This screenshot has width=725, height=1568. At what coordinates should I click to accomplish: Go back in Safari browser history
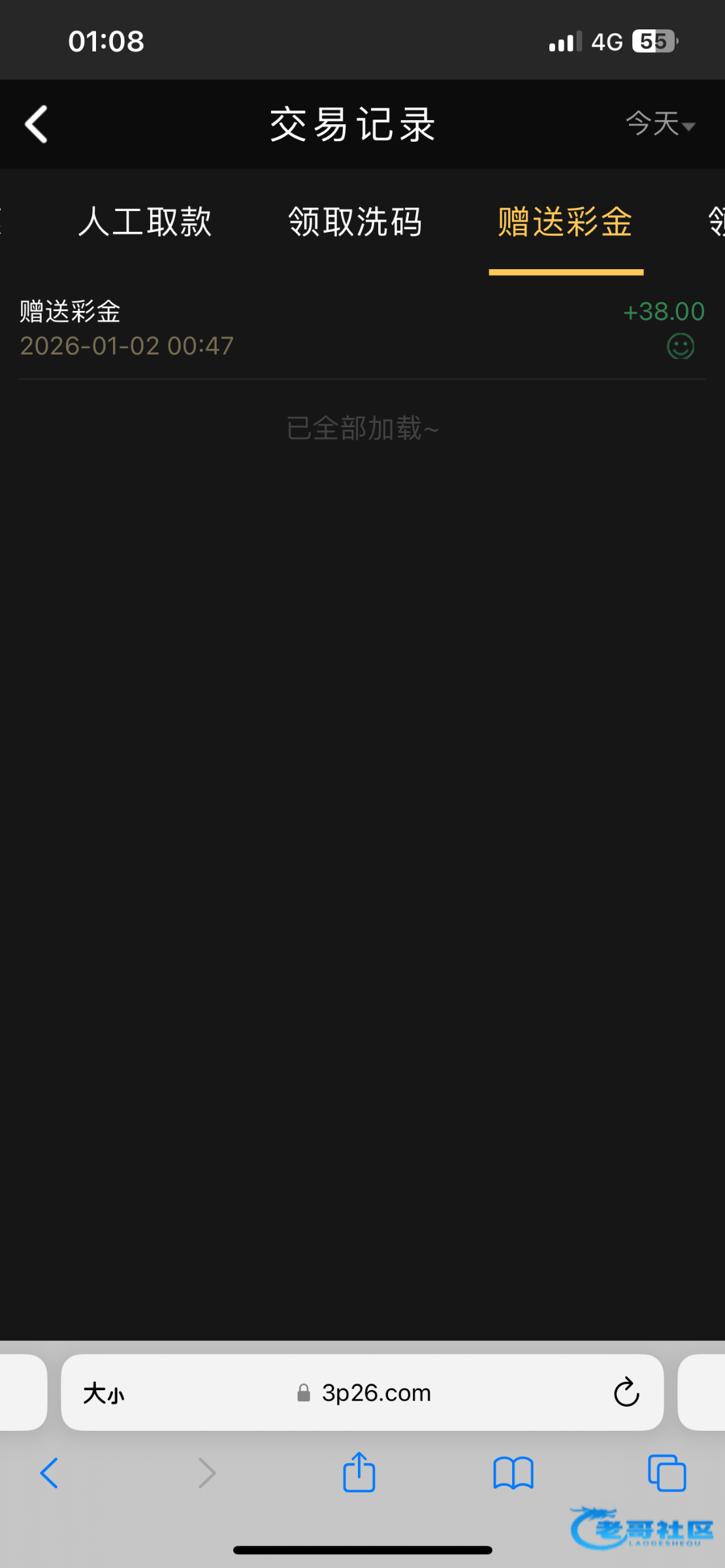(50, 1473)
